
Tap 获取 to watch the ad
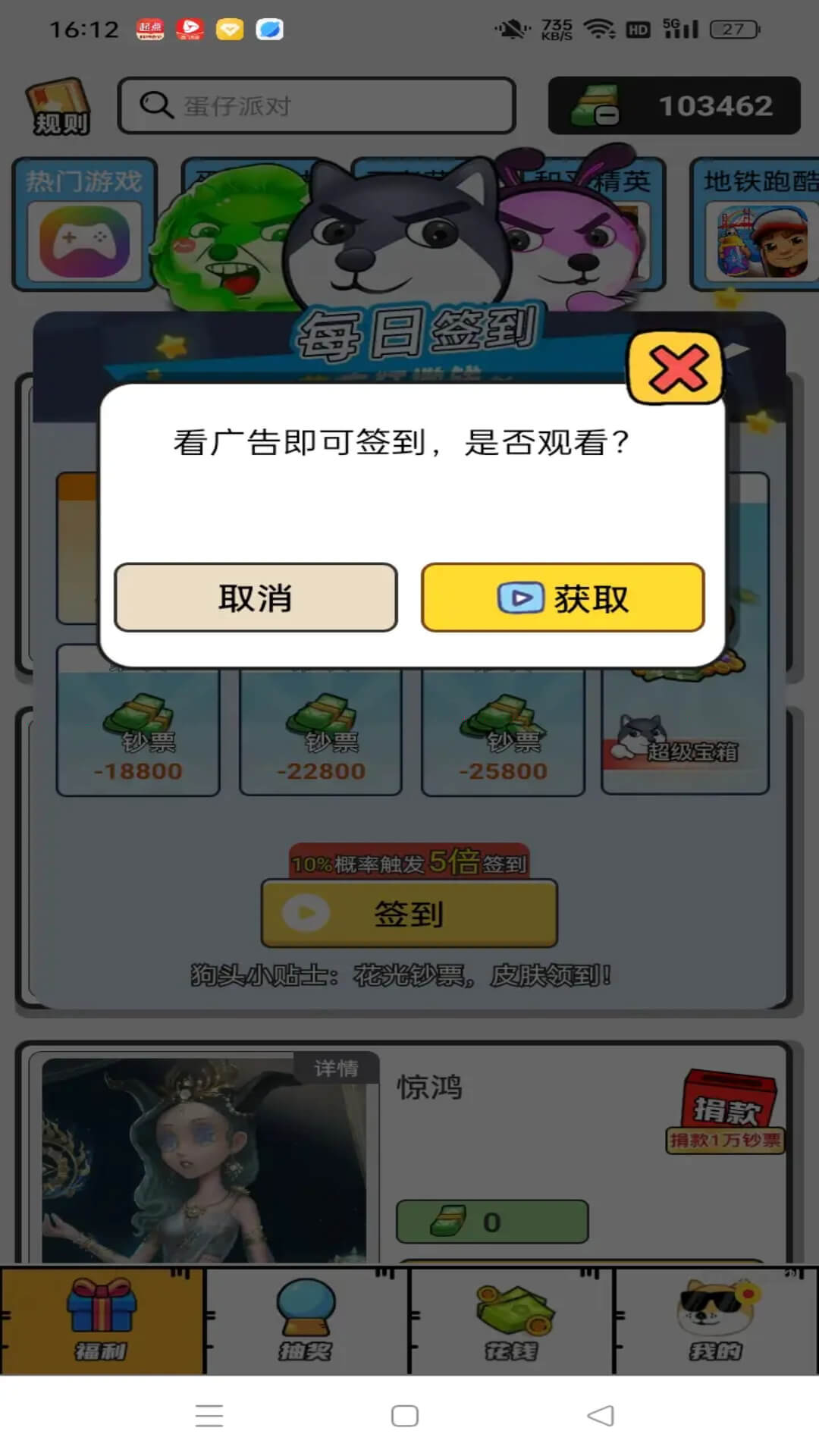(563, 598)
